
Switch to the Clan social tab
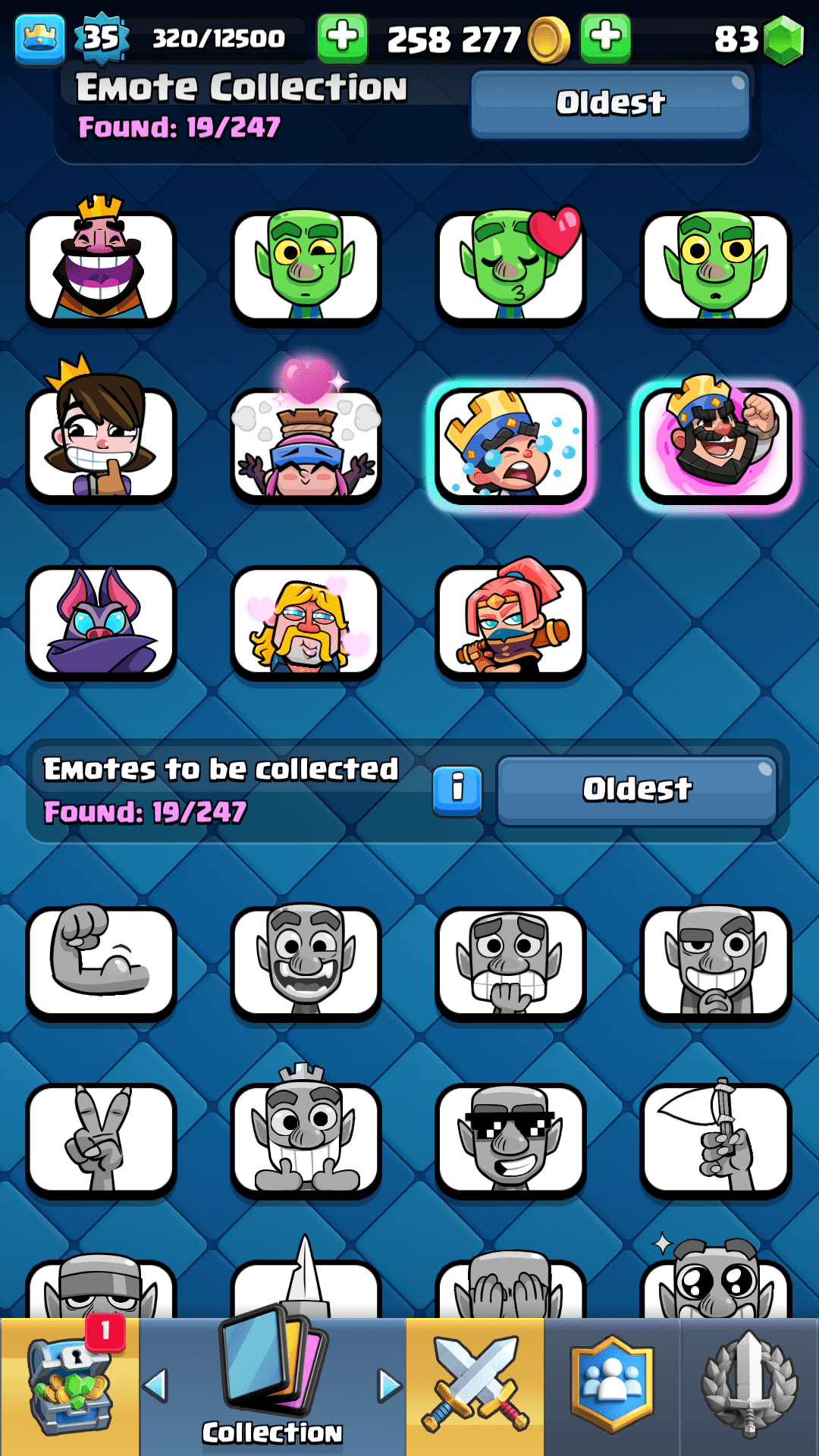(x=612, y=1386)
